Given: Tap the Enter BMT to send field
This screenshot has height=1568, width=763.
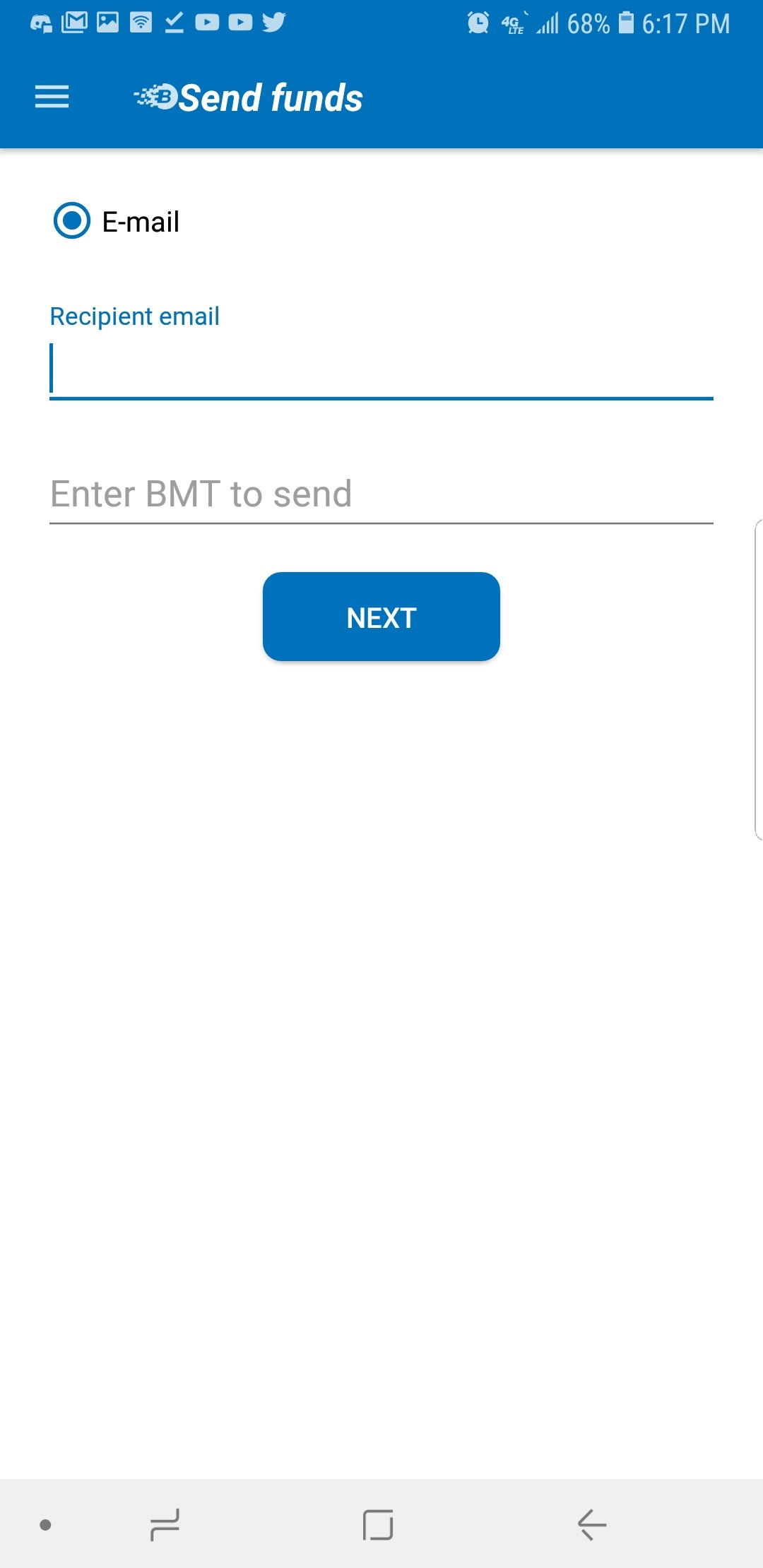Looking at the screenshot, I should [x=381, y=494].
